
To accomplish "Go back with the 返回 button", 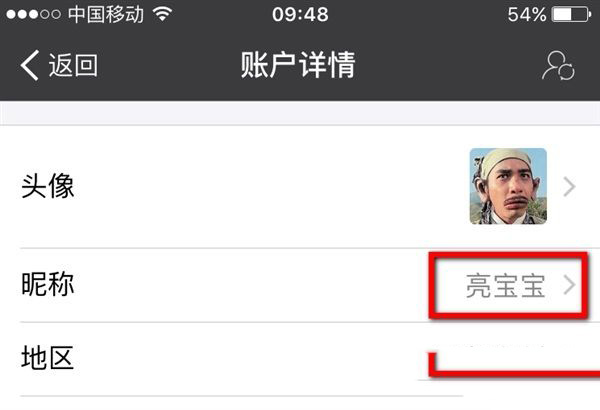I will (58, 66).
